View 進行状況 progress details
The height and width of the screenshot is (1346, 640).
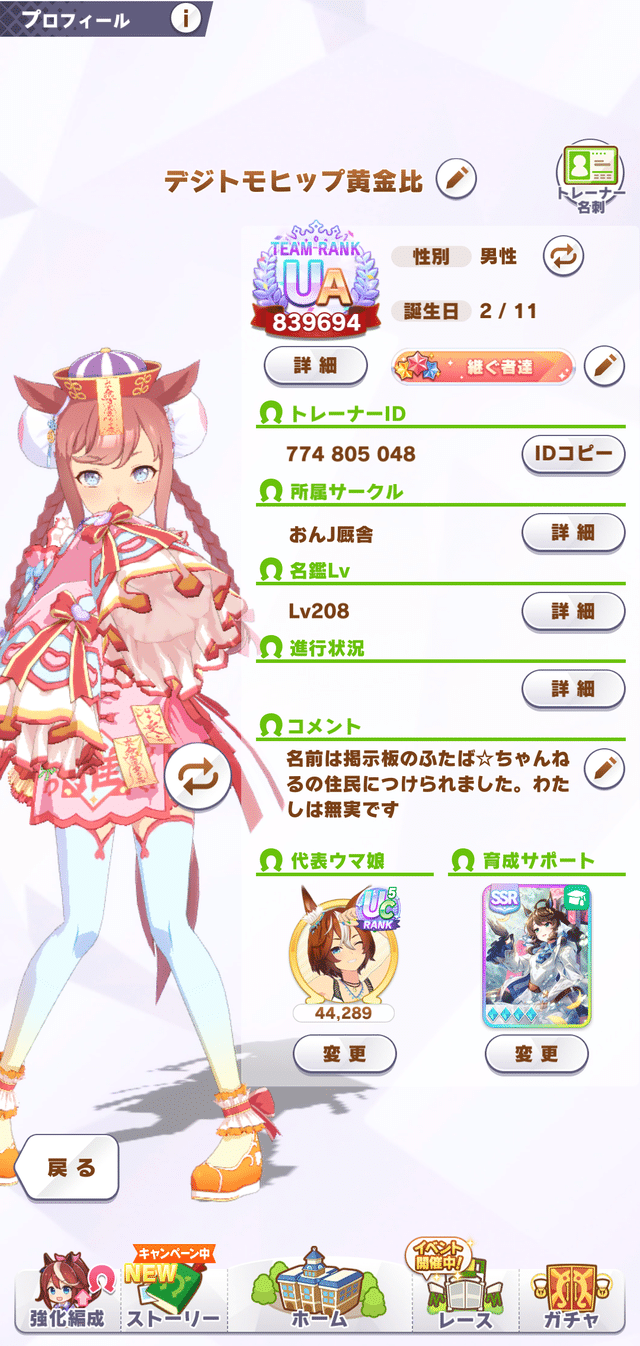(x=573, y=688)
